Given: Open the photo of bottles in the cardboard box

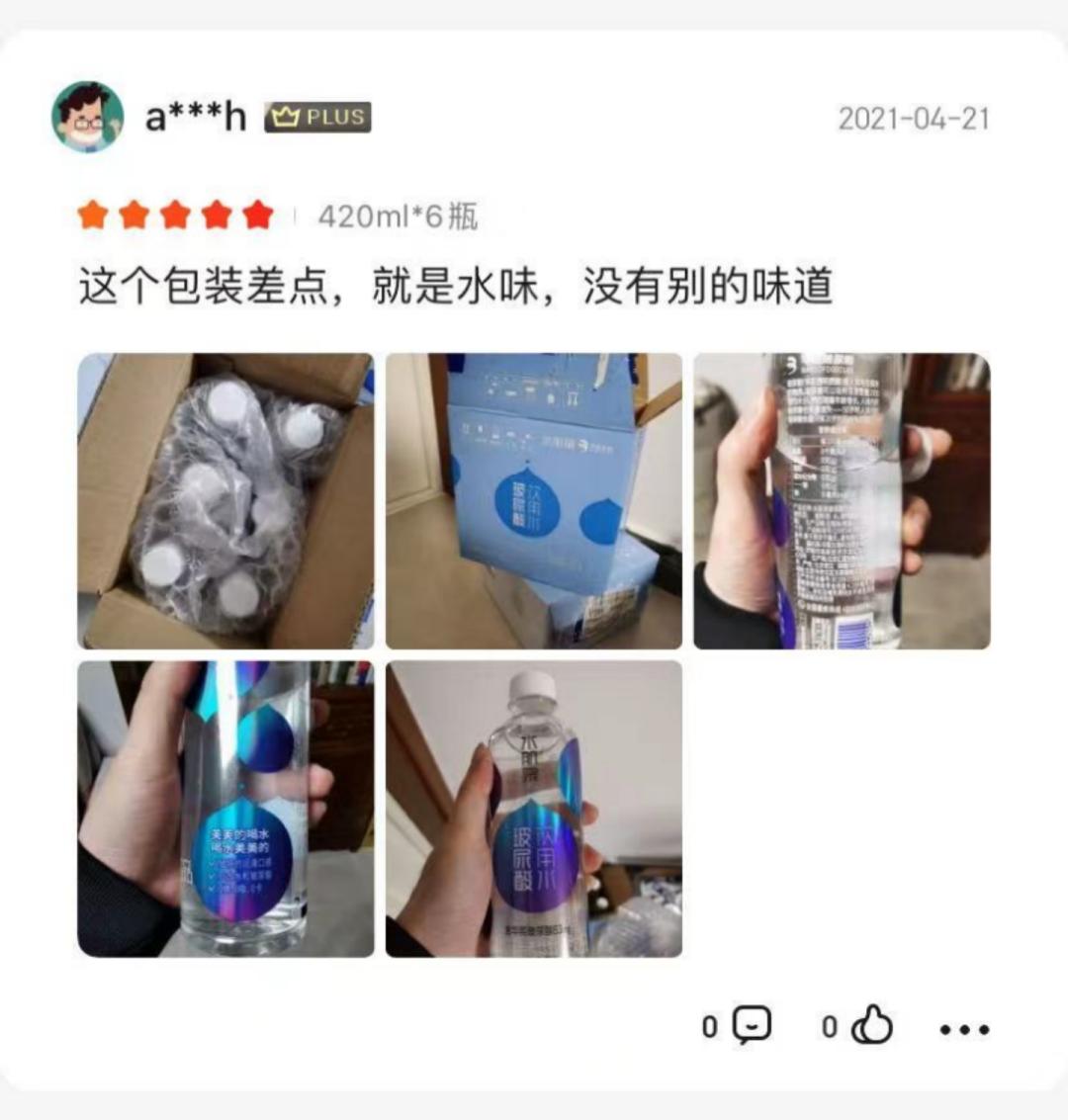Looking at the screenshot, I should pos(225,501).
